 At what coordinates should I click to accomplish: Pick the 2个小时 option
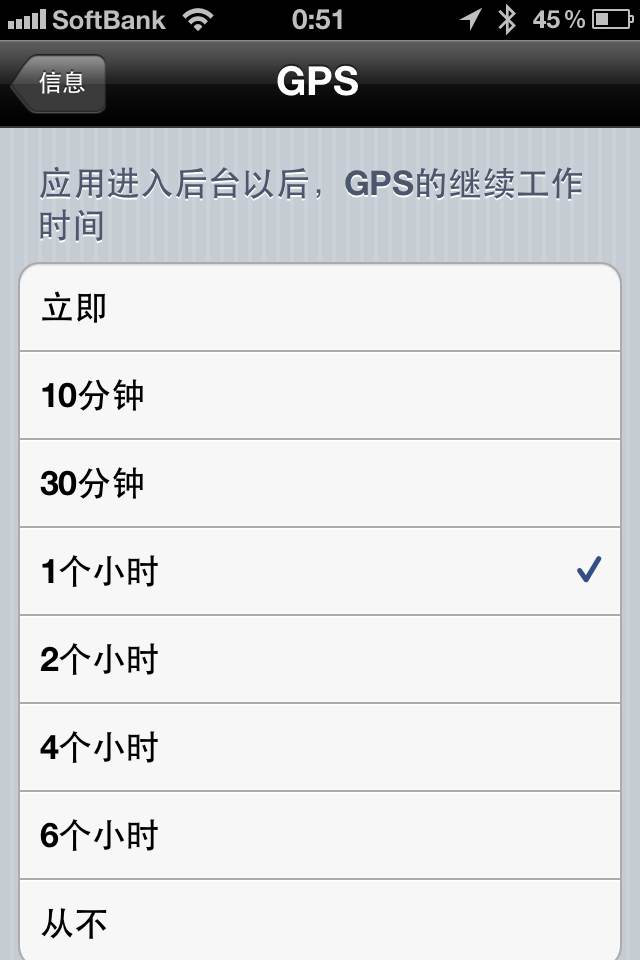point(320,660)
